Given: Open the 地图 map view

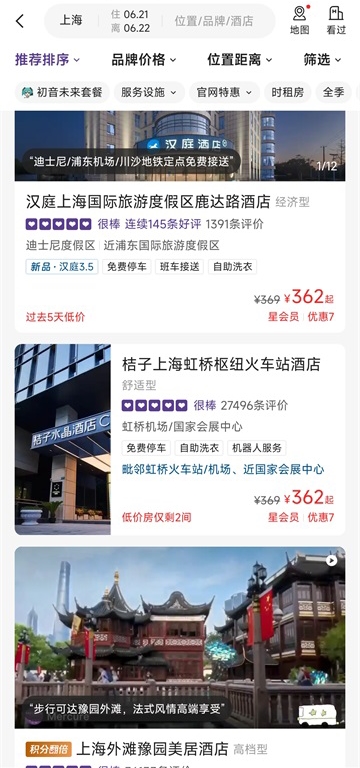Looking at the screenshot, I should [300, 21].
